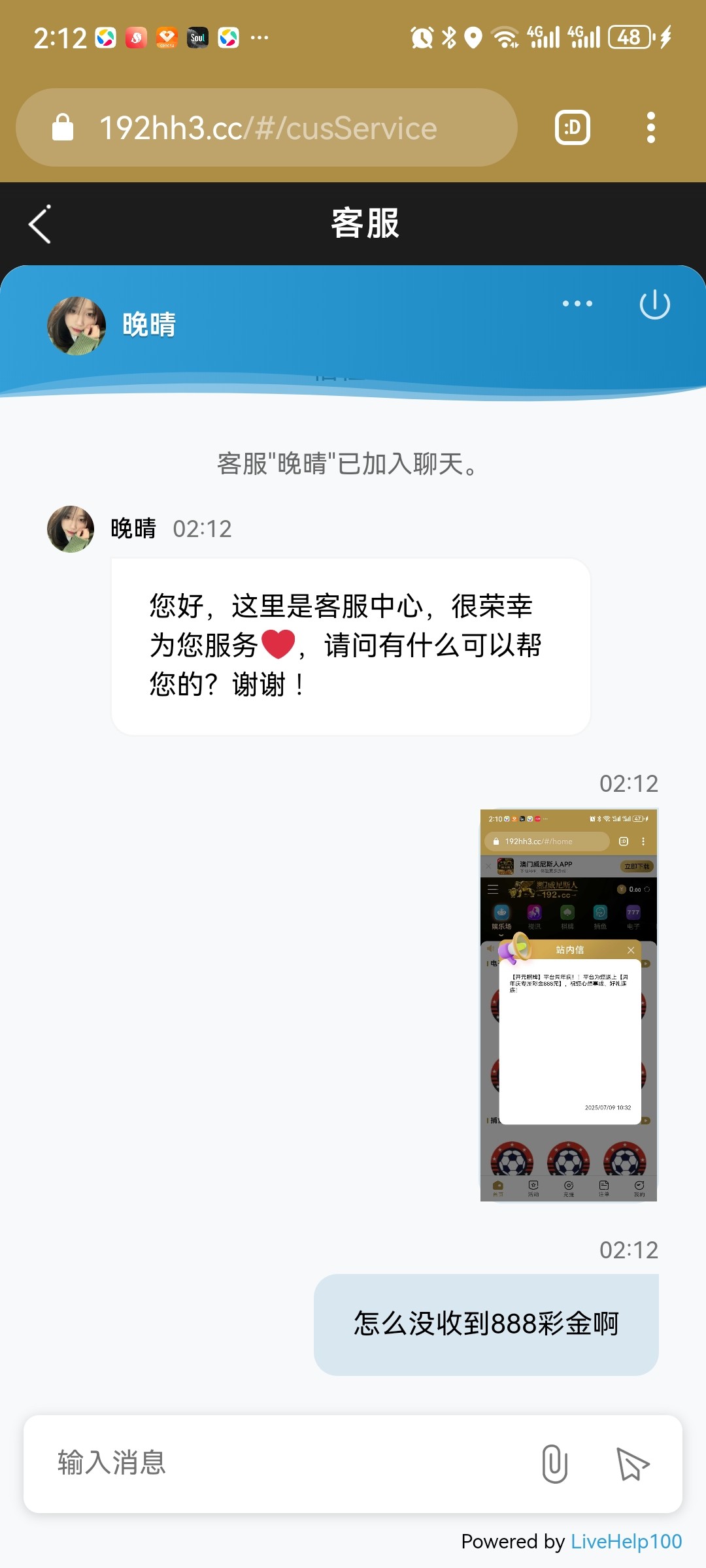The image size is (706, 1568).
Task: Open the sent screenshot image
Action: (568, 1005)
